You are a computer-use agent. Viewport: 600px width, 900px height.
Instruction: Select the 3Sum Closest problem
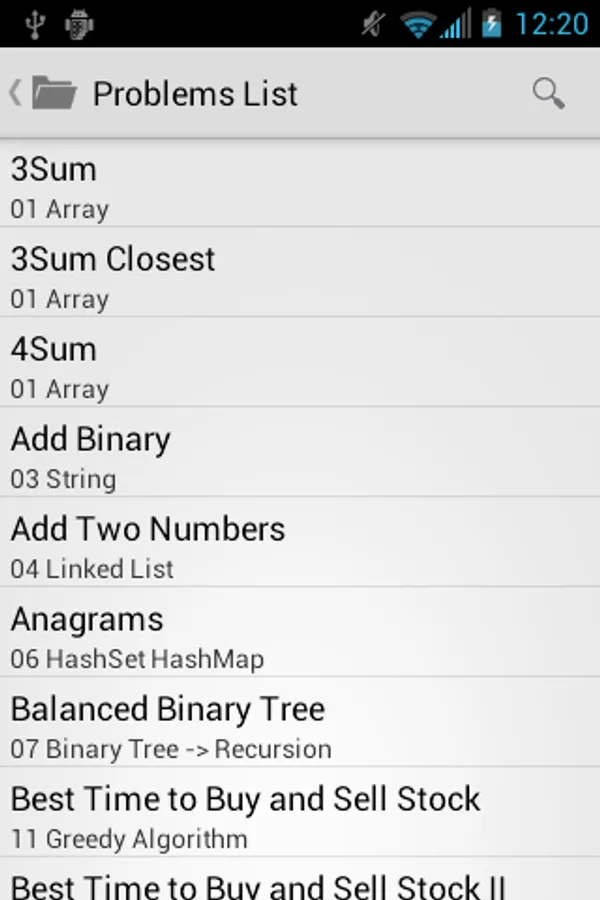(x=300, y=275)
